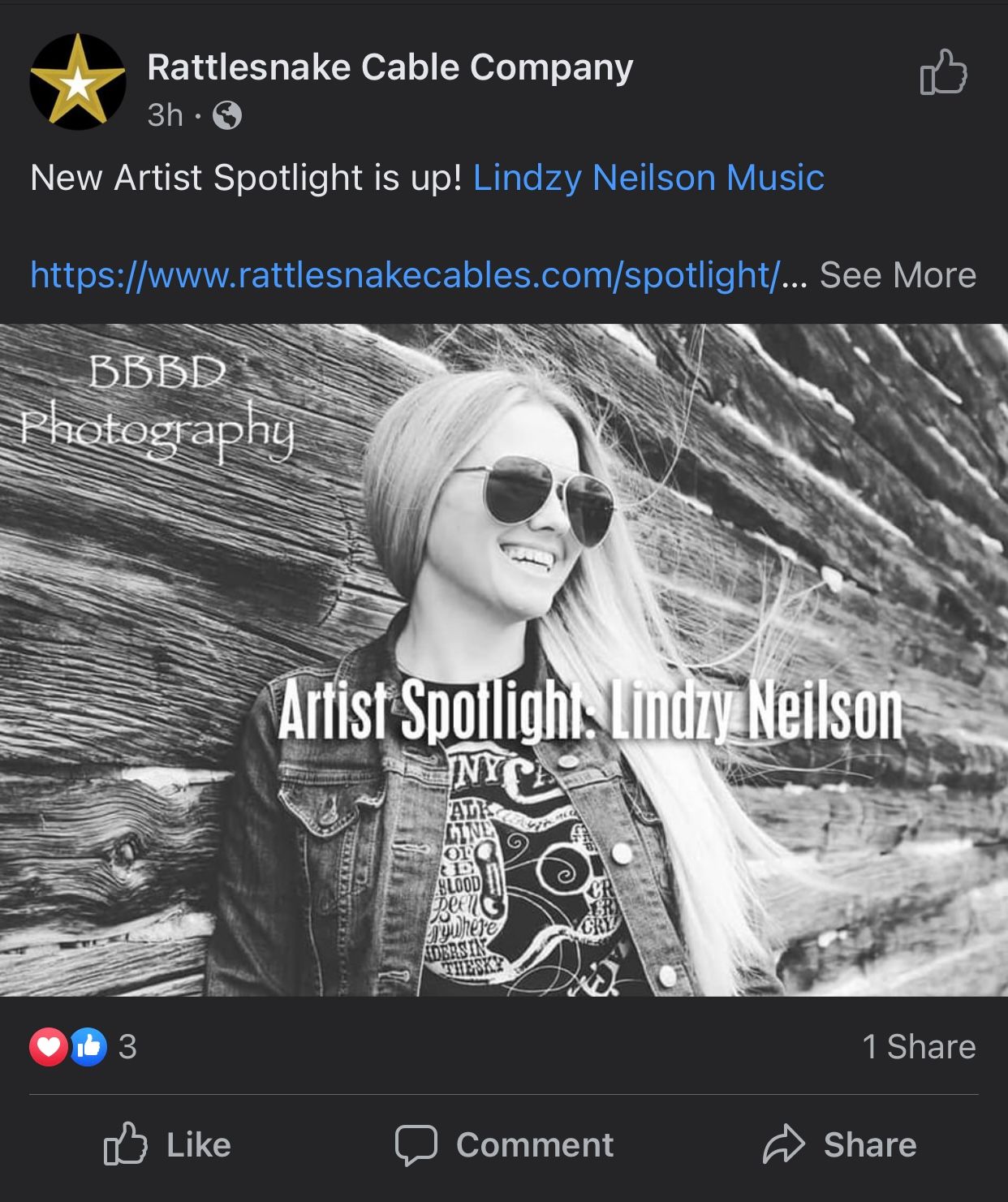The width and height of the screenshot is (1008, 1202).
Task: Expand post text with See More
Action: [898, 275]
